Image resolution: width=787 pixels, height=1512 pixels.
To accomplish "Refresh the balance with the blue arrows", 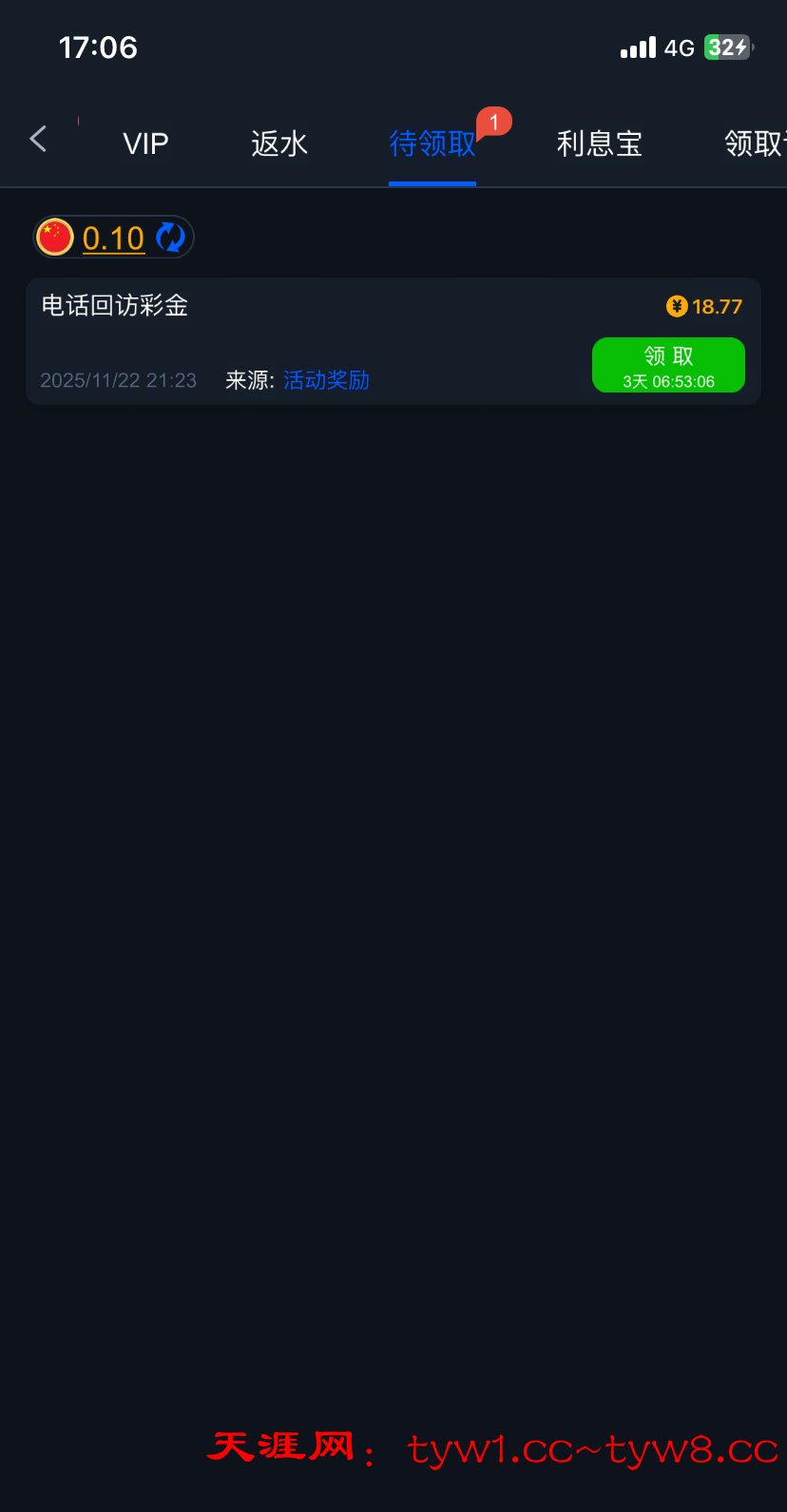I will point(170,238).
